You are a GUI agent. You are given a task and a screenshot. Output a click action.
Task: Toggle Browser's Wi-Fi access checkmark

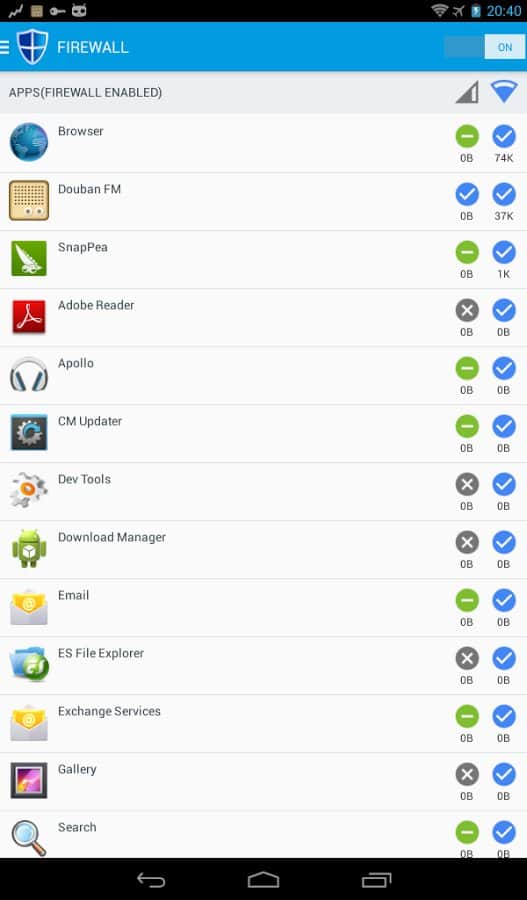[x=504, y=137]
